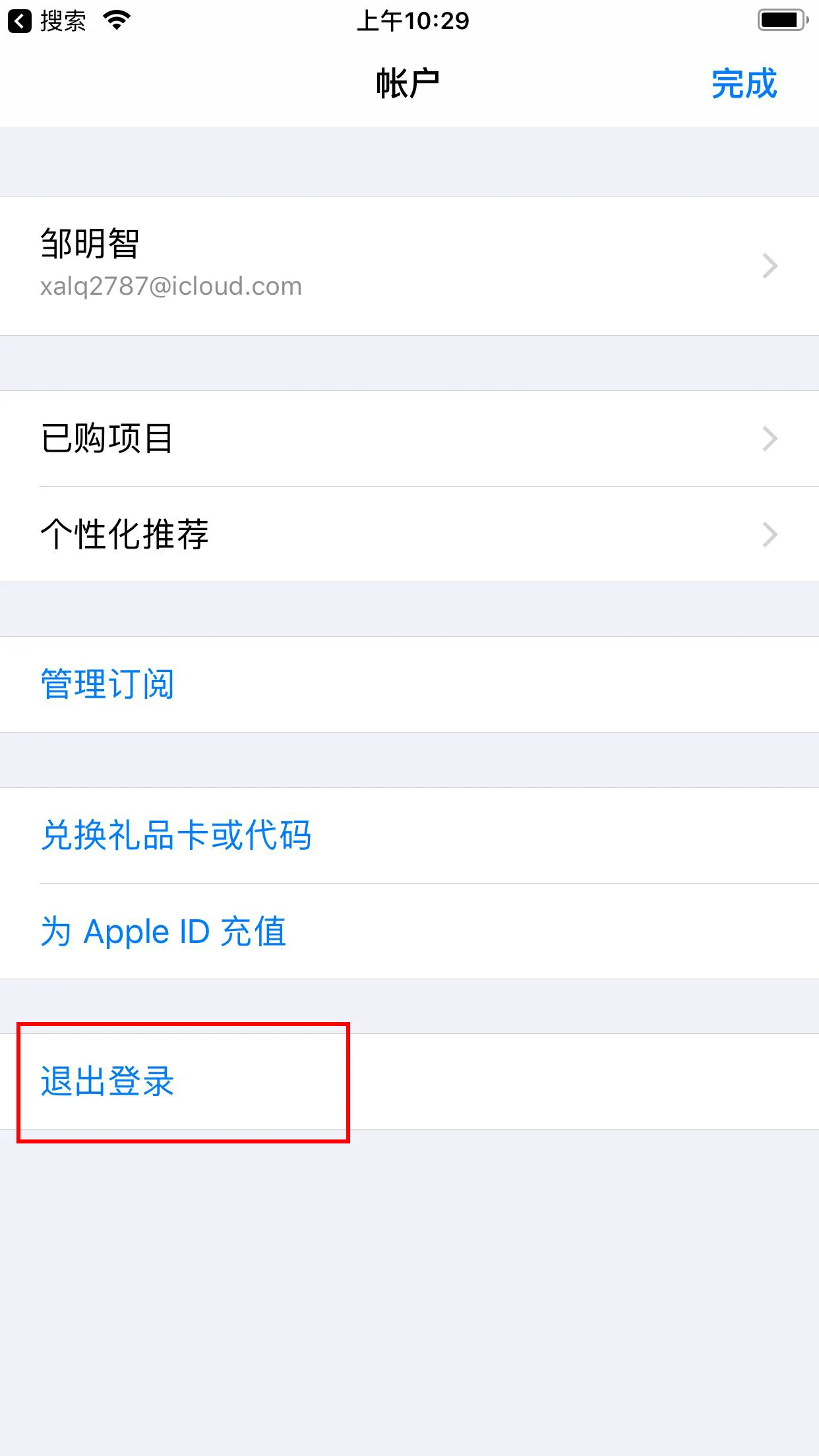Tap 兑换礼品卡或代码
819x1456 pixels.
[176, 835]
